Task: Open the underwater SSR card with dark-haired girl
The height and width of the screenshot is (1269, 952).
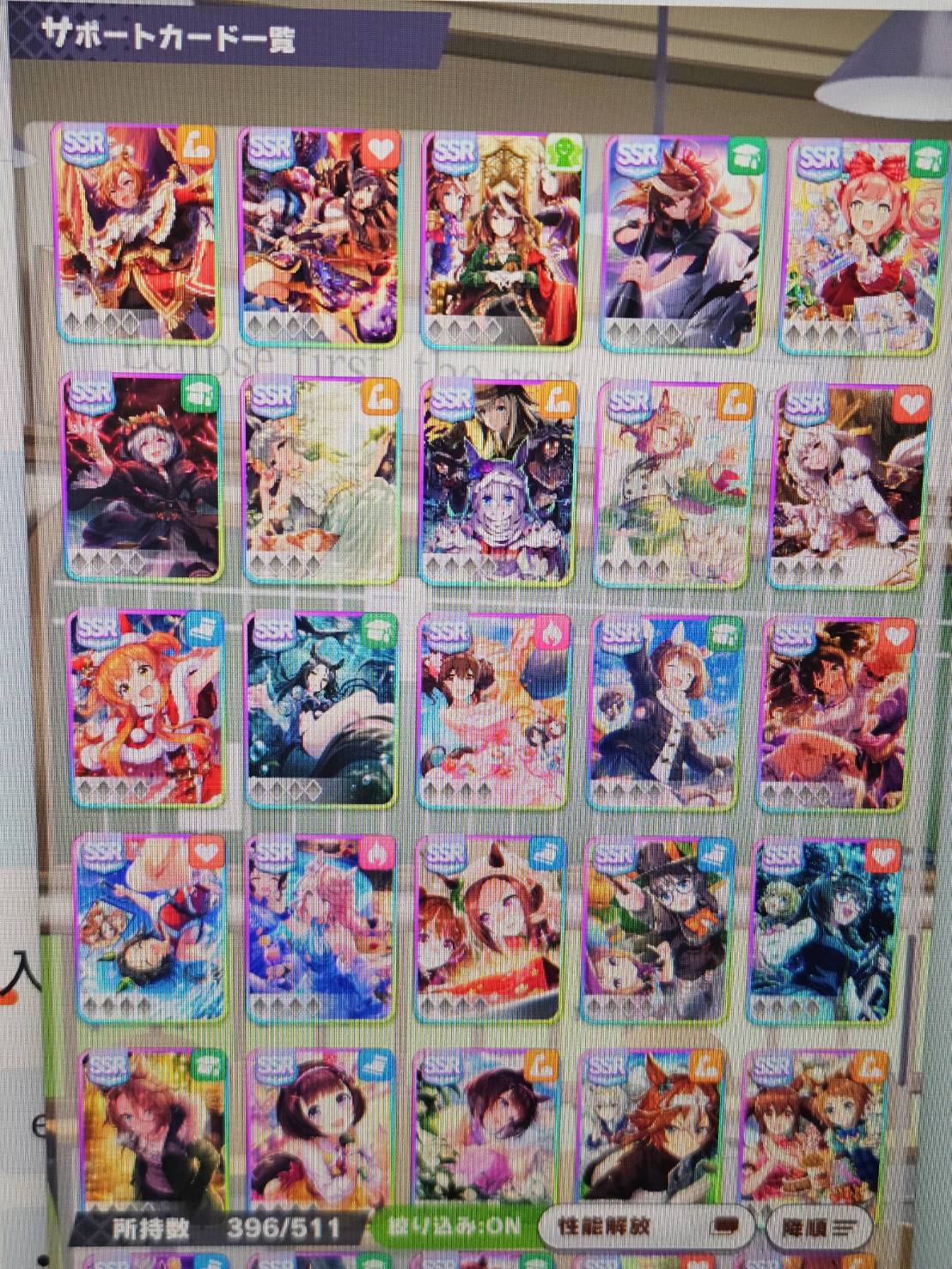Action: (320, 709)
